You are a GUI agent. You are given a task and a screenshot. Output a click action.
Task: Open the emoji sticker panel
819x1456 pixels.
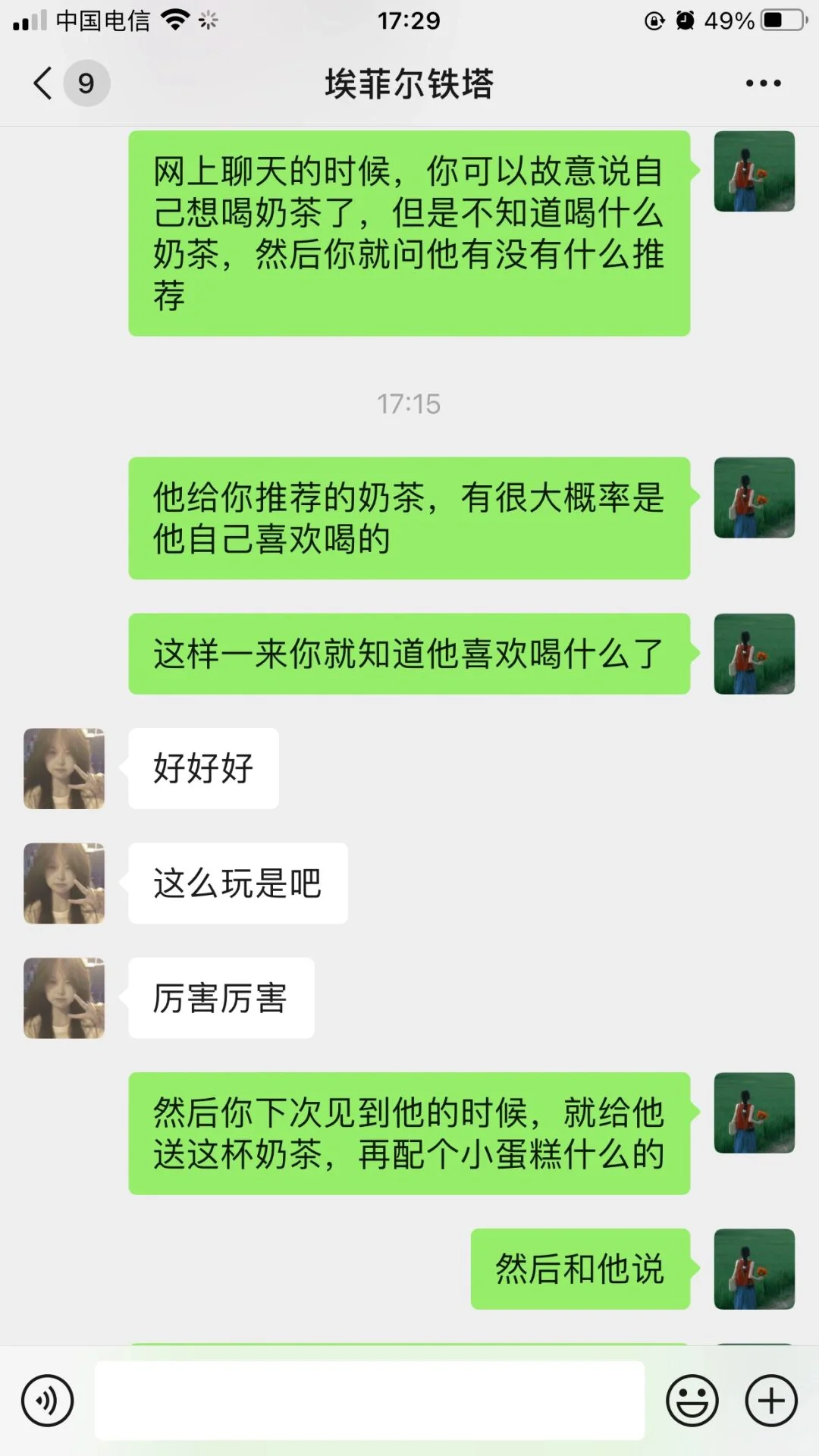[x=692, y=1401]
